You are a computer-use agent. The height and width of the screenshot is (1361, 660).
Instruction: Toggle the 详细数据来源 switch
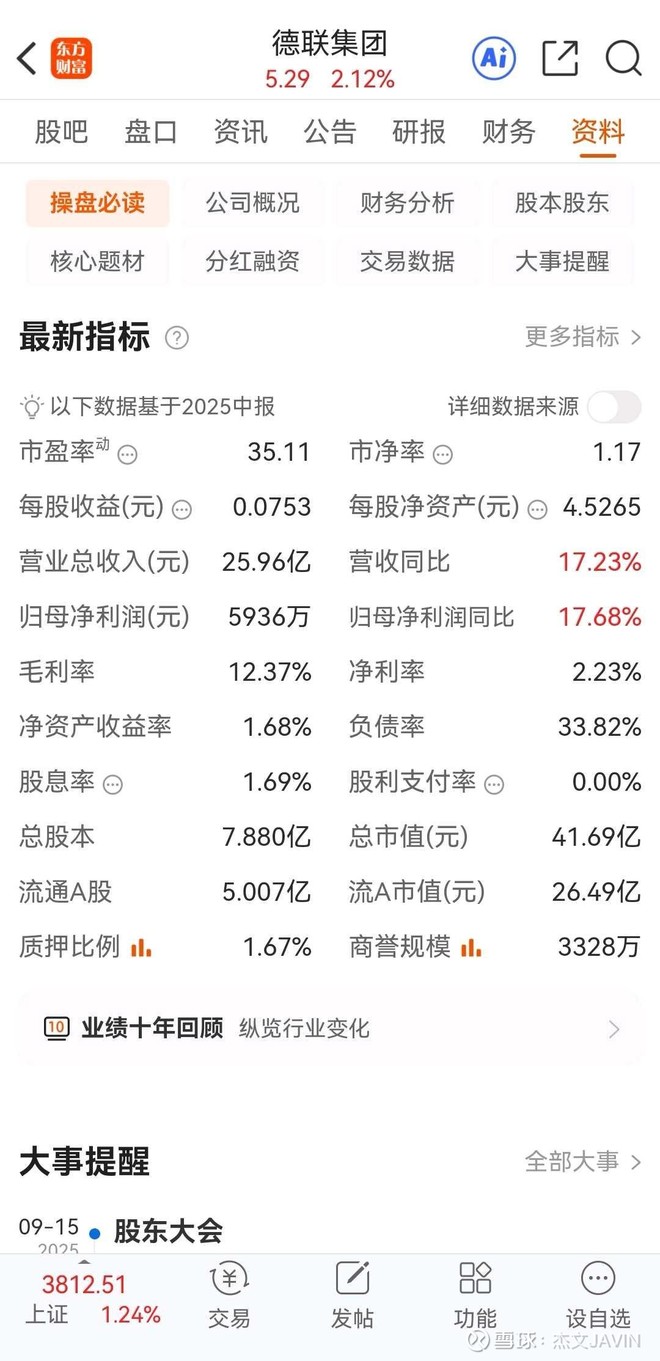pyautogui.click(x=614, y=406)
